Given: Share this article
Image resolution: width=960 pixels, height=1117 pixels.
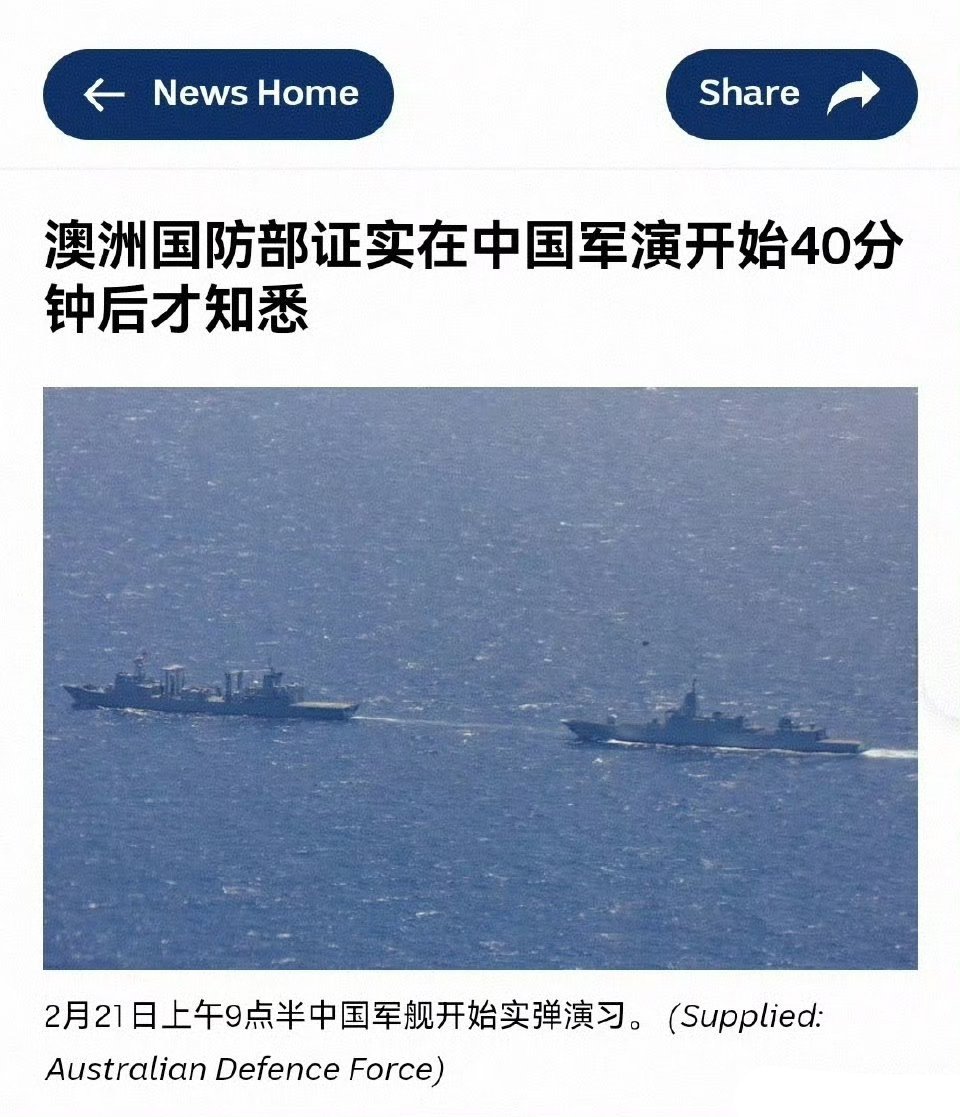Looking at the screenshot, I should (790, 94).
